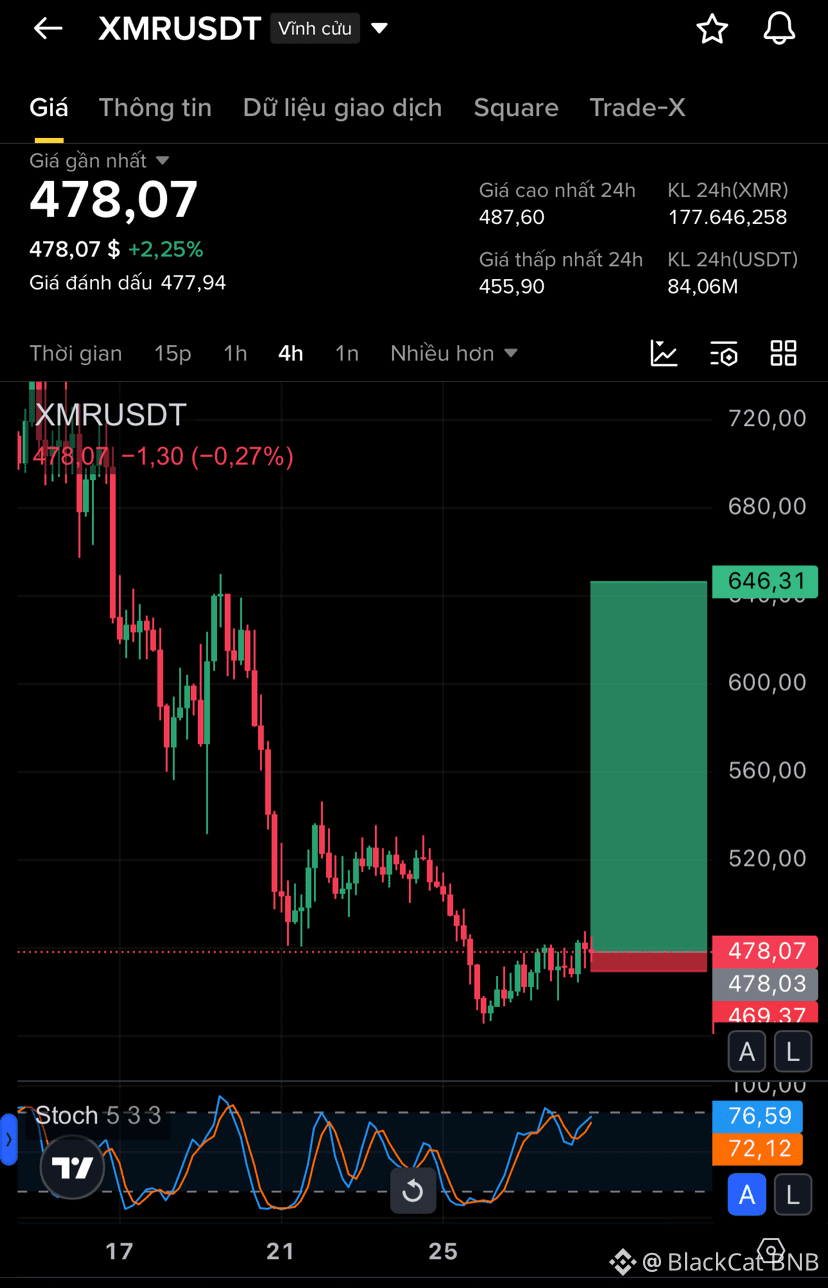Screen dimensions: 828x1288
Task: Star XMRUSDT as a favorite
Action: click(x=712, y=28)
